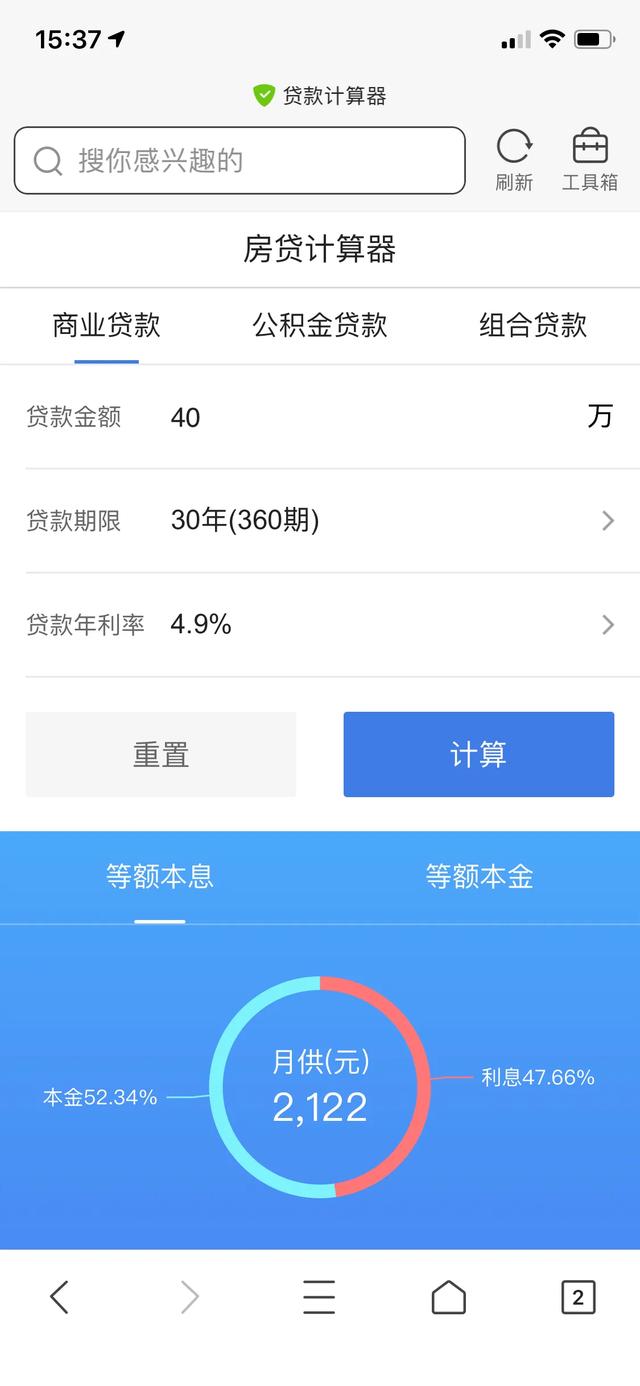Open the browser tabs switcher
This screenshot has width=640, height=1386.
coord(578,1297)
